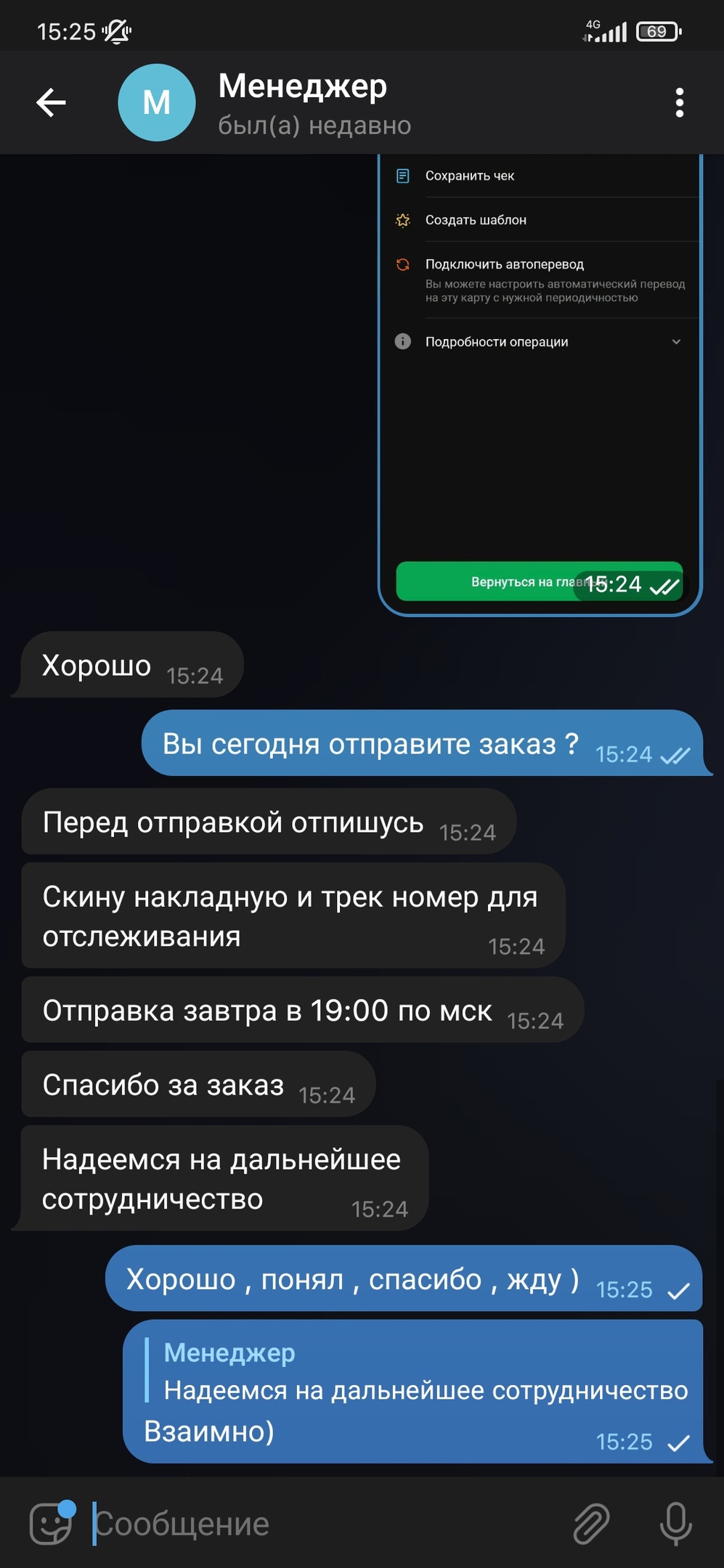Viewport: 724px width, 1568px height.
Task: Open the Менеджер contact profile header
Action: 314,103
